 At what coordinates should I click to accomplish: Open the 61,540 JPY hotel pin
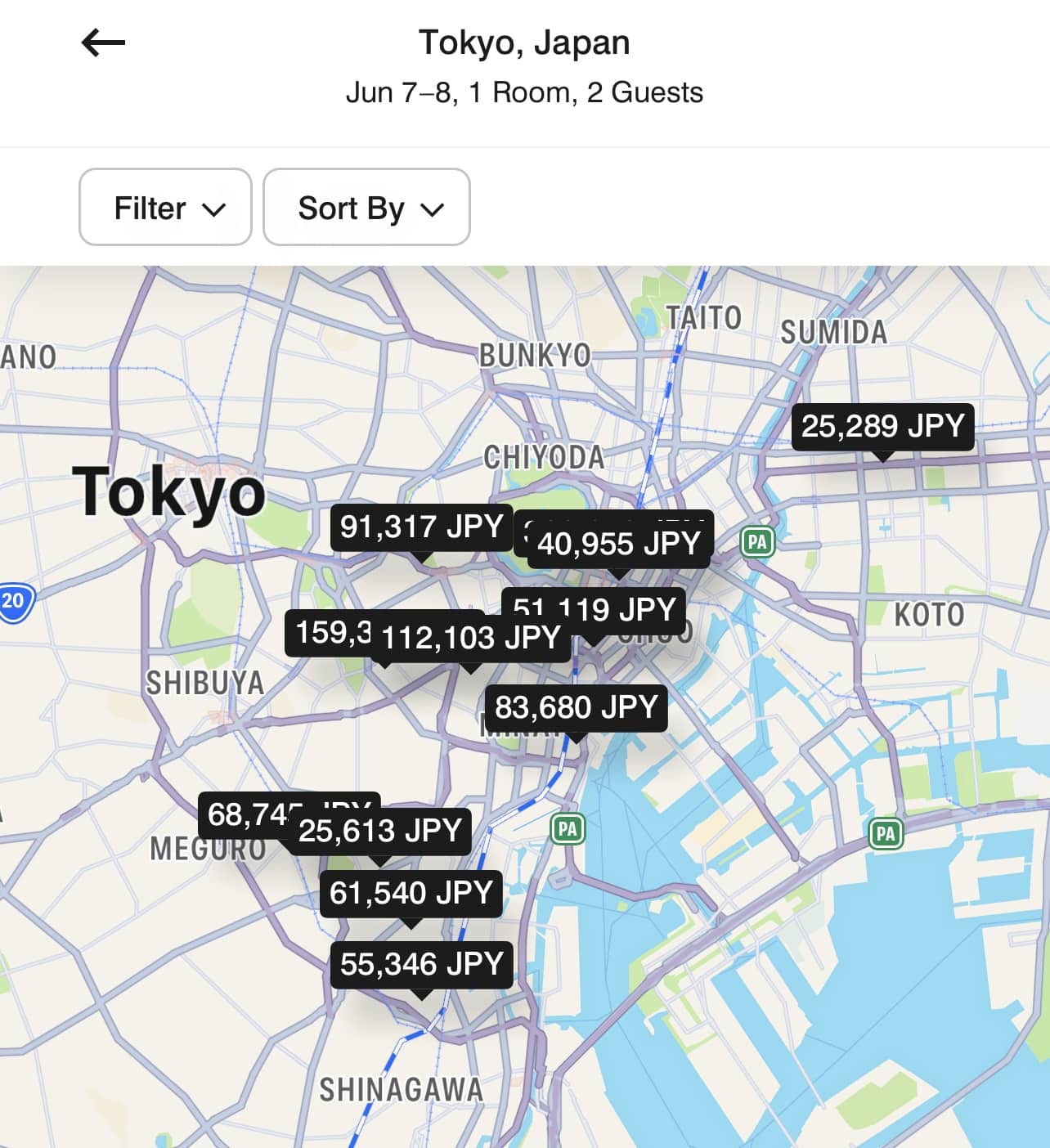point(411,893)
